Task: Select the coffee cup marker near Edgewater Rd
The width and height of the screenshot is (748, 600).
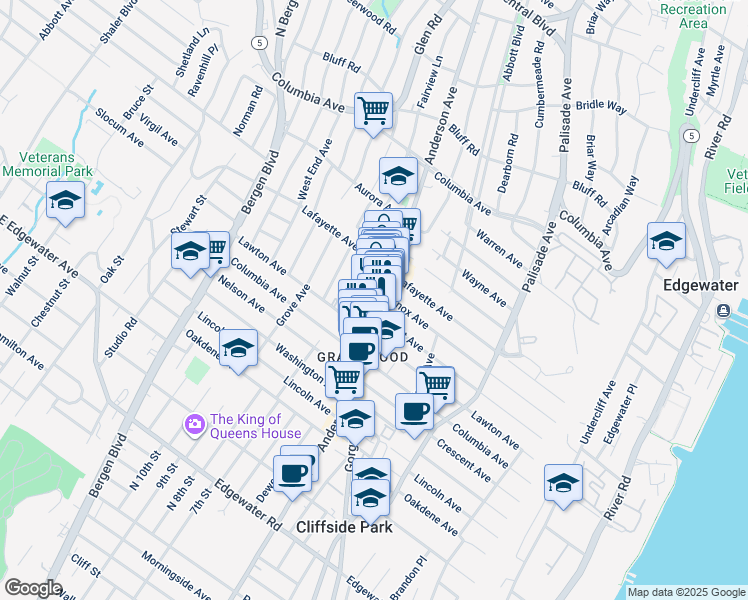Action: [293, 473]
